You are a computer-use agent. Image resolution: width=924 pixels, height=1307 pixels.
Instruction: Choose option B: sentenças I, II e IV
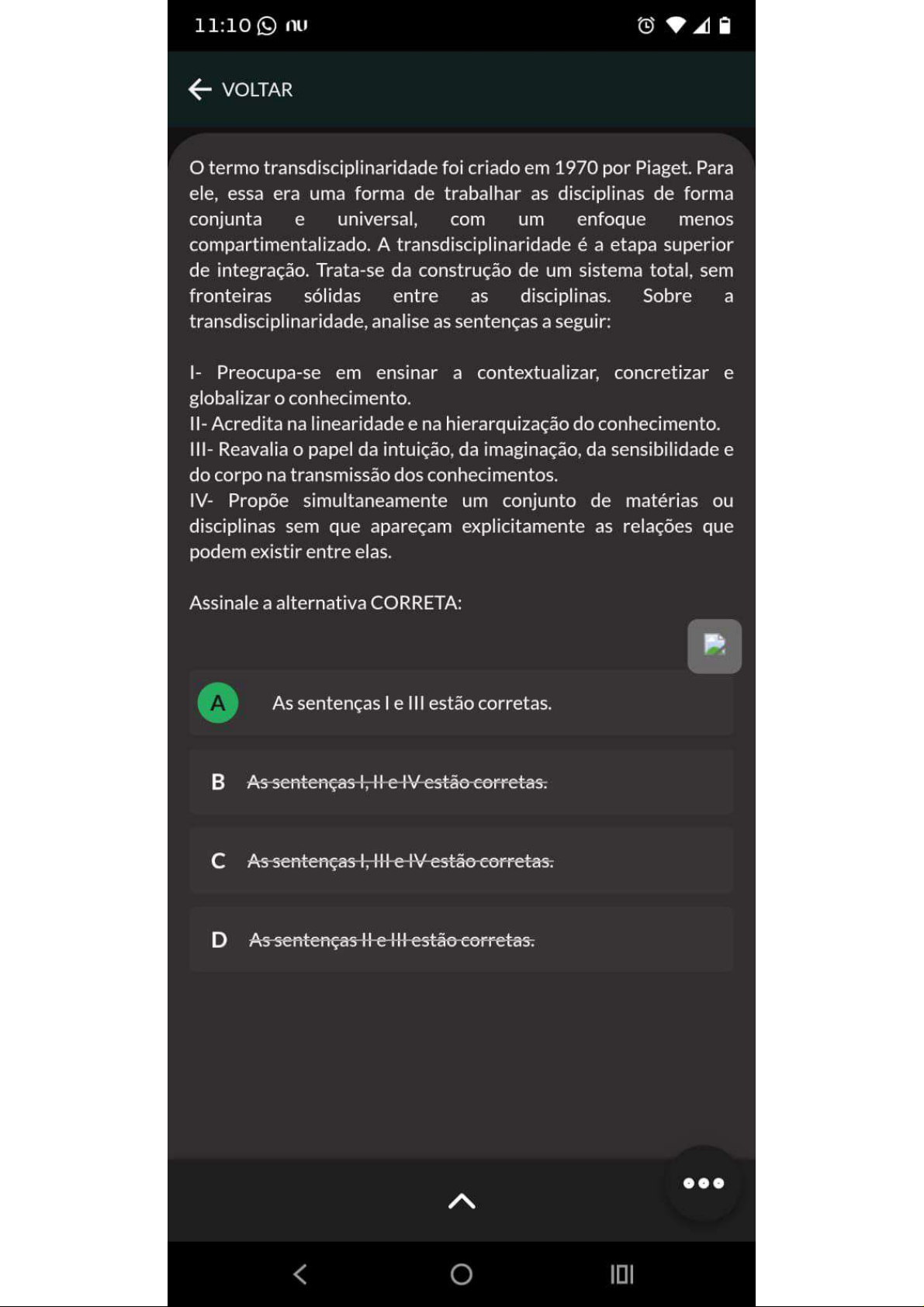(462, 782)
